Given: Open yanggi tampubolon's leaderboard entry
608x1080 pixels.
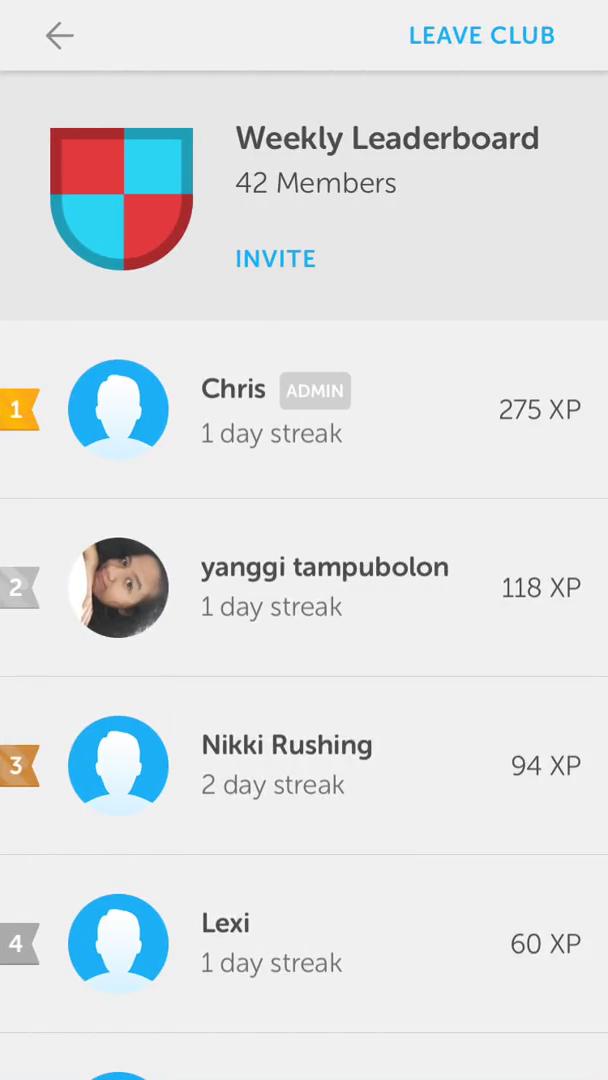Looking at the screenshot, I should (304, 588).
